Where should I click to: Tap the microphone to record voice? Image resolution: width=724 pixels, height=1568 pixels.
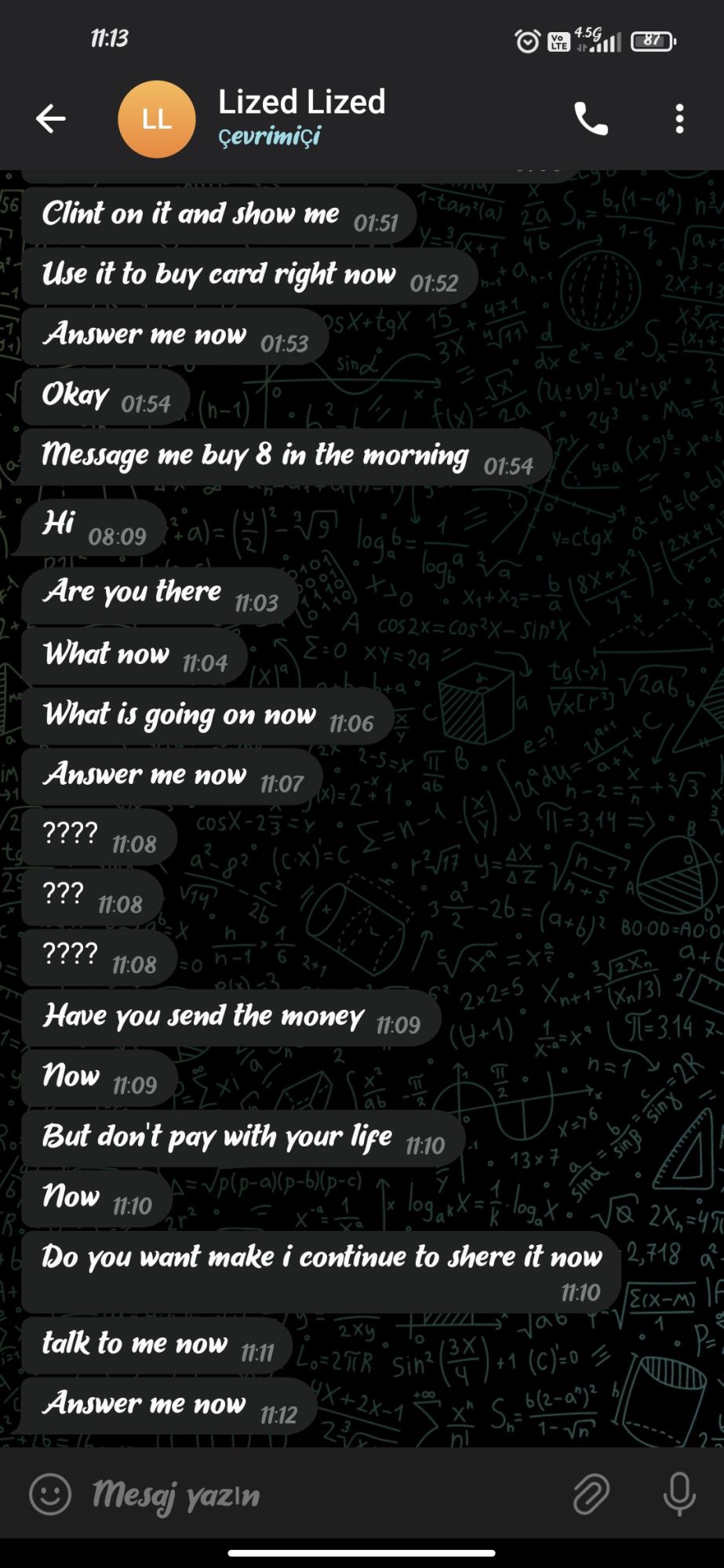pyautogui.click(x=679, y=1494)
